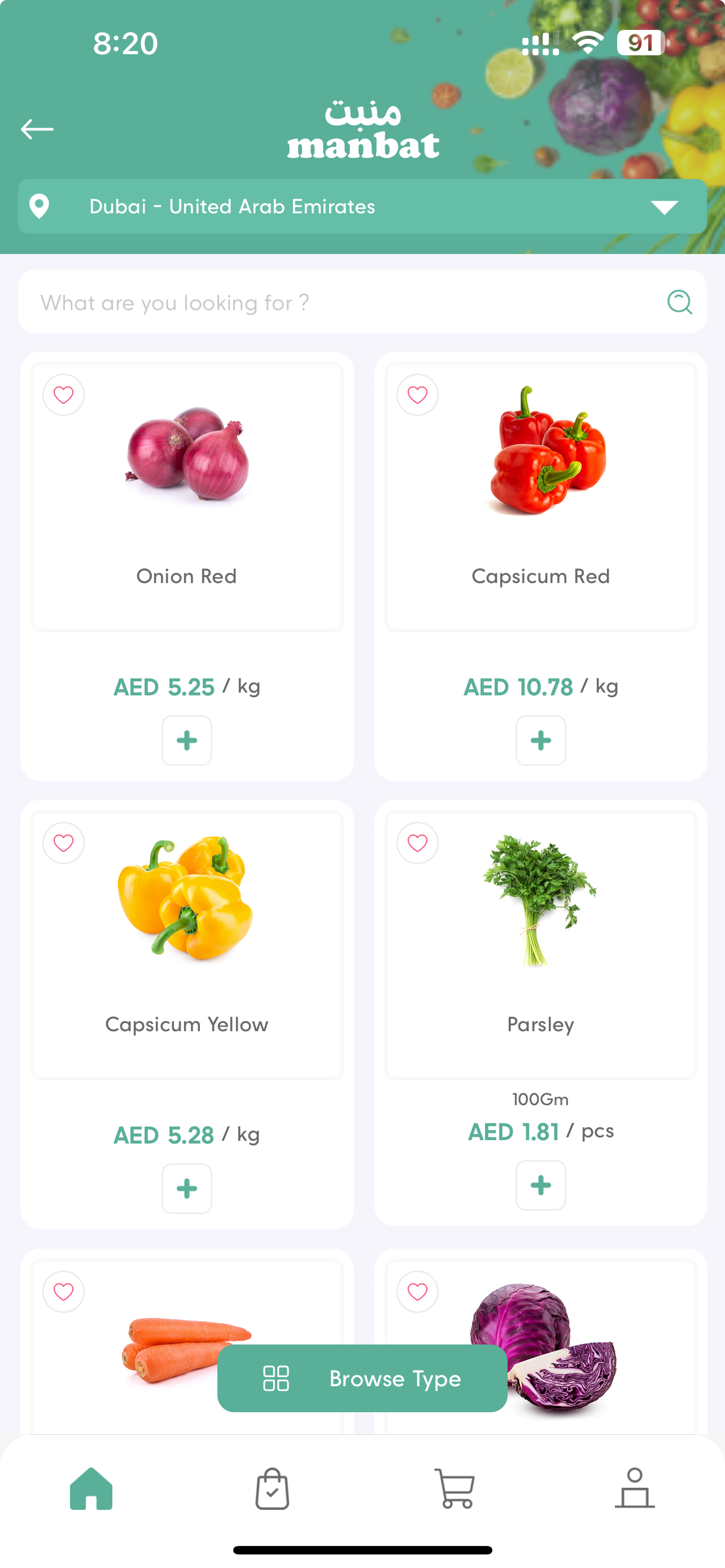Open the shopping cart tab
Screen dimensions: 725x1568
(454, 1489)
